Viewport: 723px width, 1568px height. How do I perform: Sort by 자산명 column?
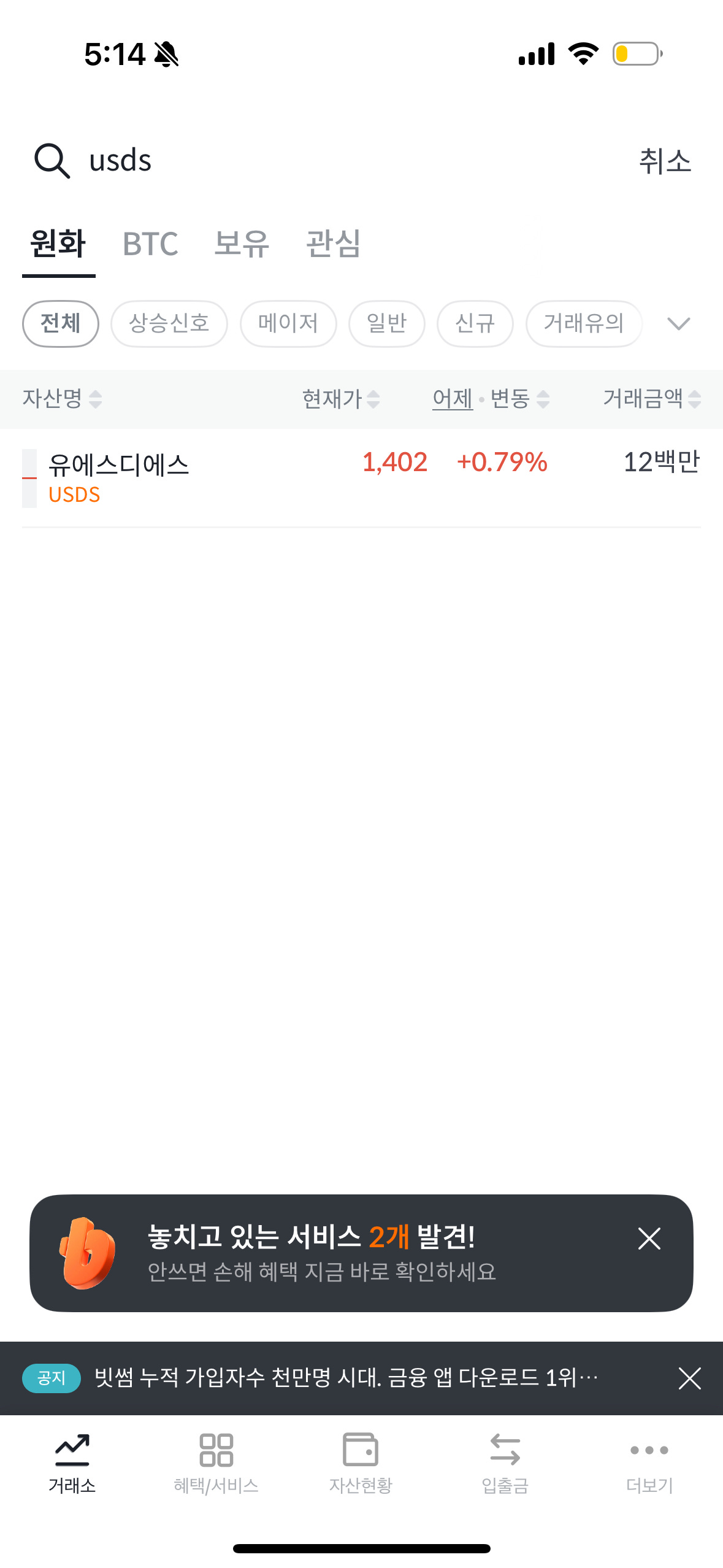click(61, 399)
